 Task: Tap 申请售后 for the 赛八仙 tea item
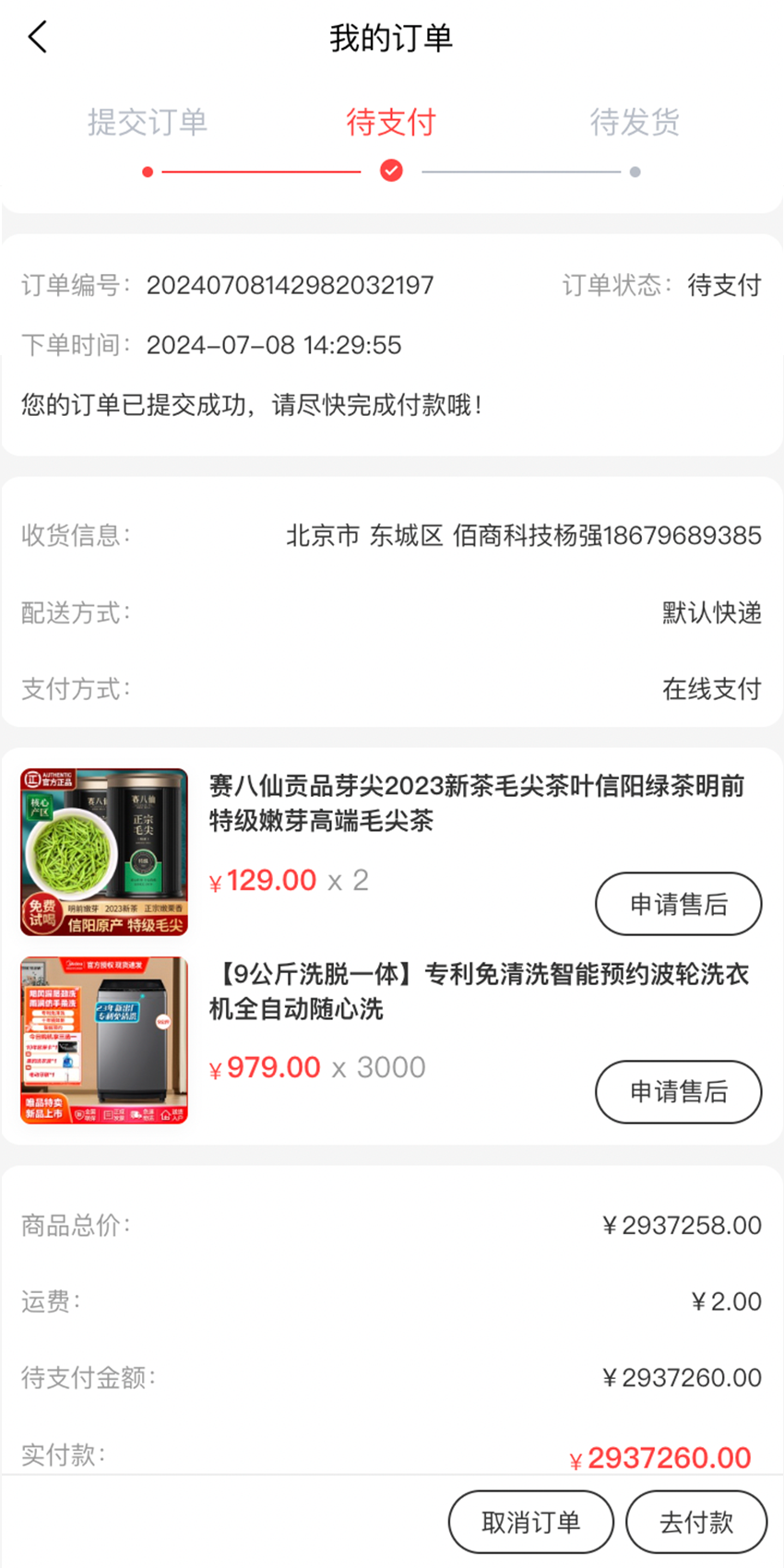(x=679, y=904)
